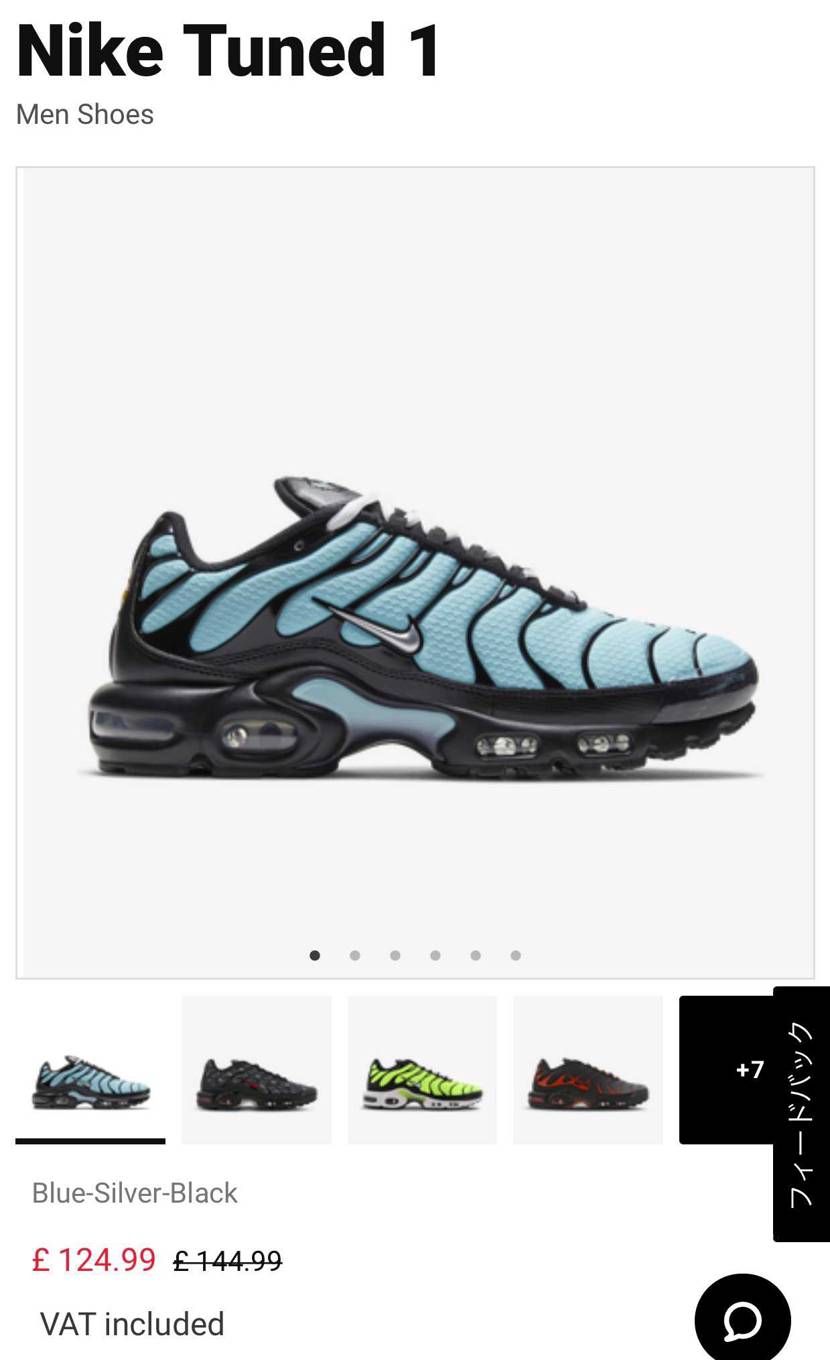Open the feedback side tab
The width and height of the screenshot is (830, 1360).
click(x=801, y=1114)
